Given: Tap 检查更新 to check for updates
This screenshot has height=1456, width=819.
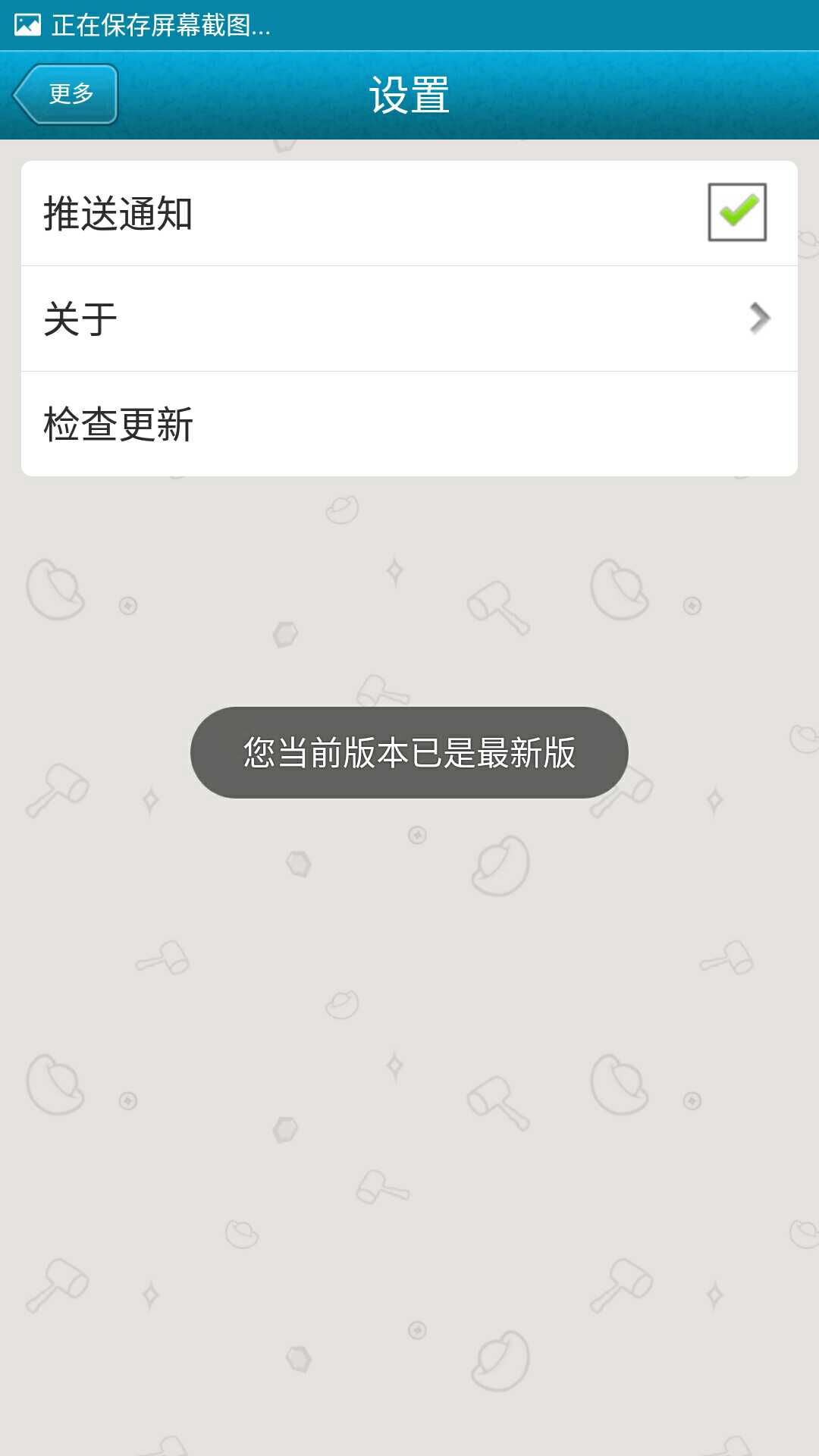Looking at the screenshot, I should 409,424.
